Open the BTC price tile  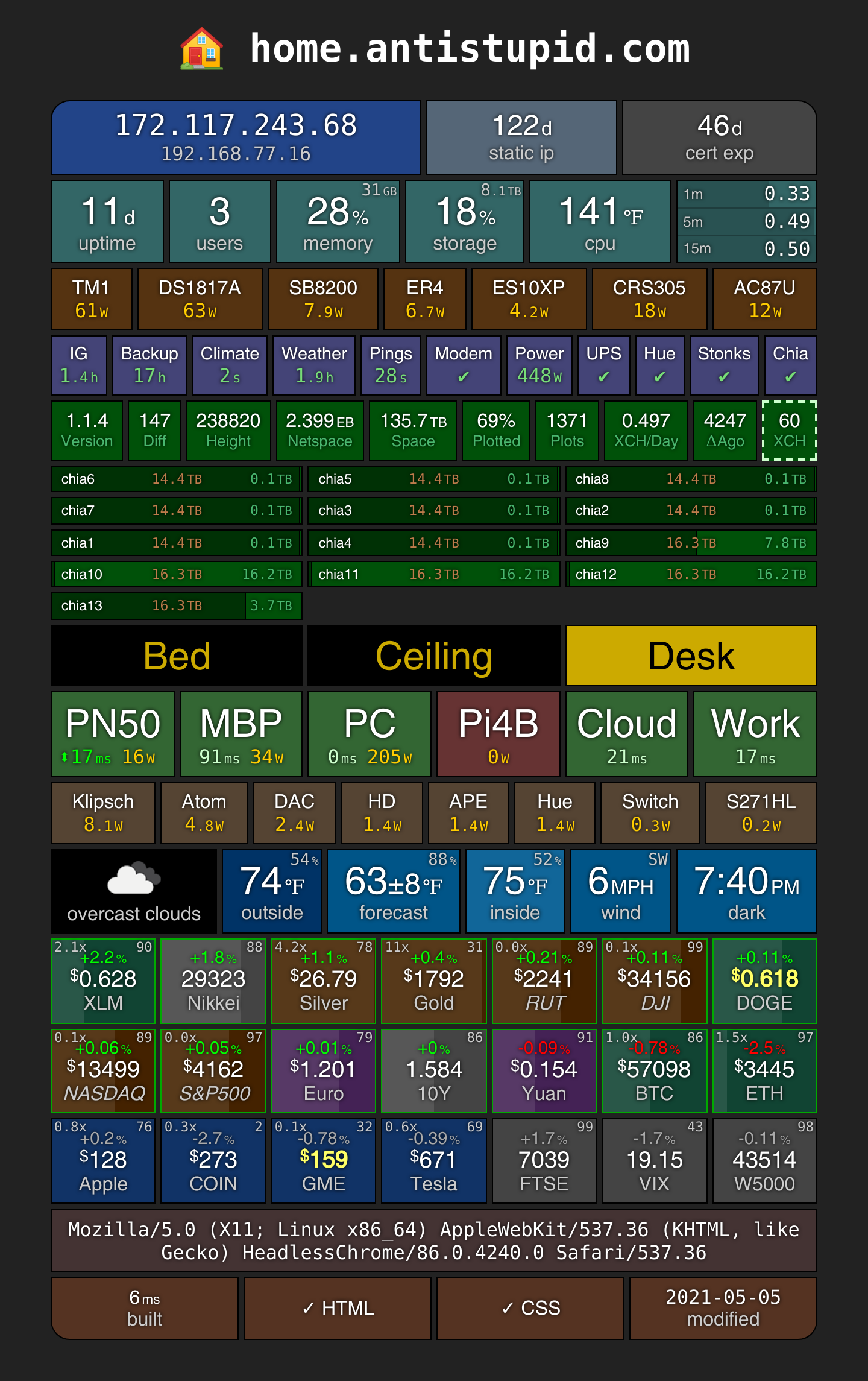tap(655, 1071)
